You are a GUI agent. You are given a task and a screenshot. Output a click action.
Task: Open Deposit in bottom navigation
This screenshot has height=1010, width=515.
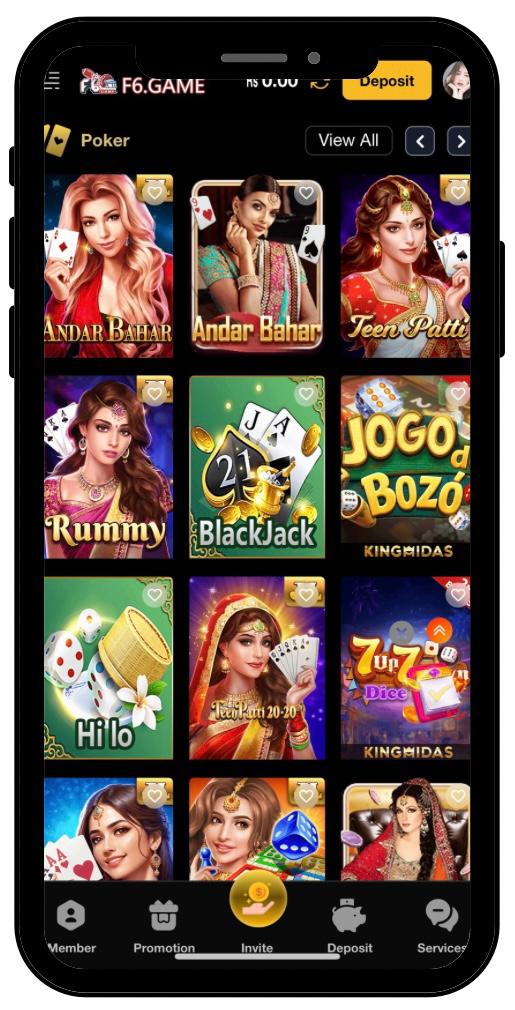(350, 925)
